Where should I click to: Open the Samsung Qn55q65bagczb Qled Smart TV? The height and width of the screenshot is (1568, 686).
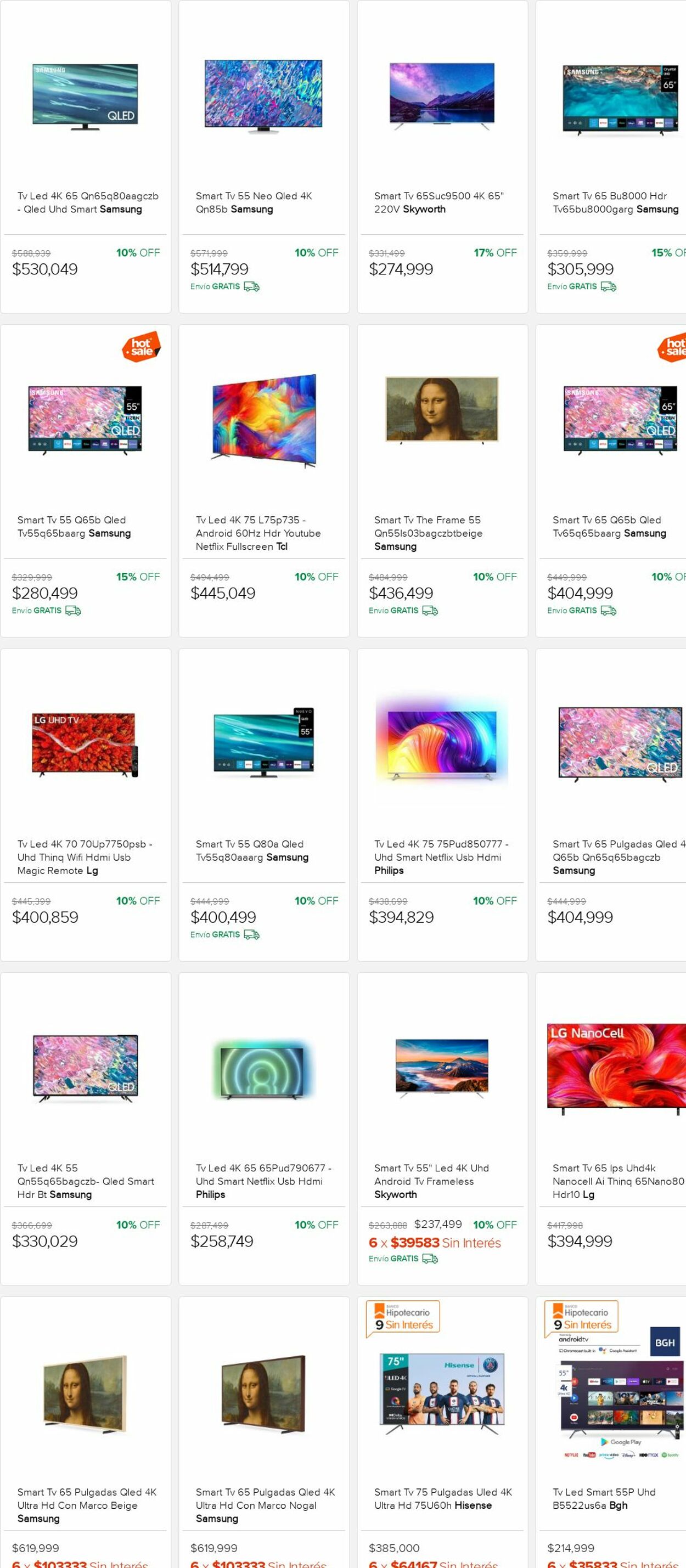(x=85, y=1180)
